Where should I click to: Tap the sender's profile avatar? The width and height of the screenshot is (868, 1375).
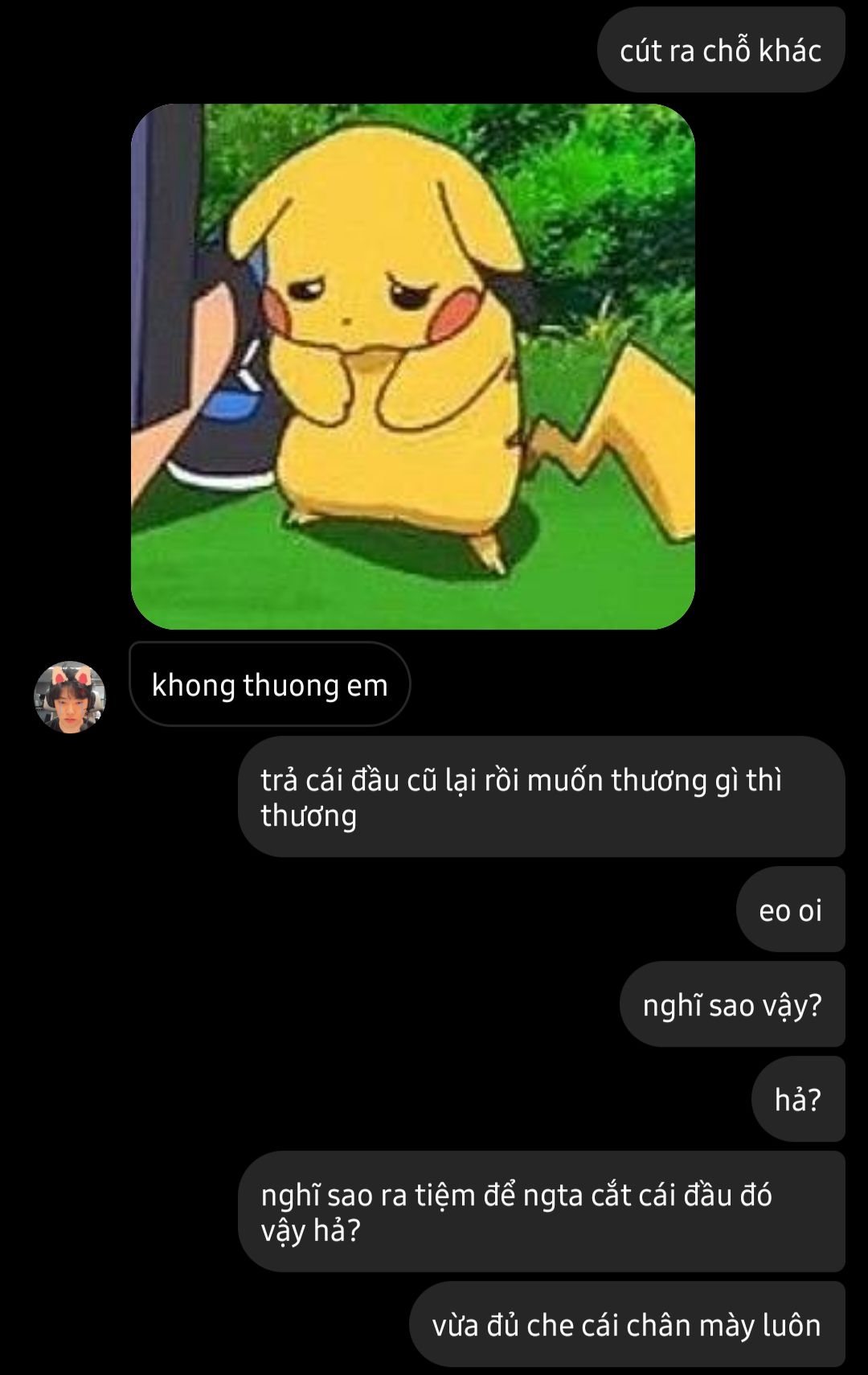coord(70,697)
